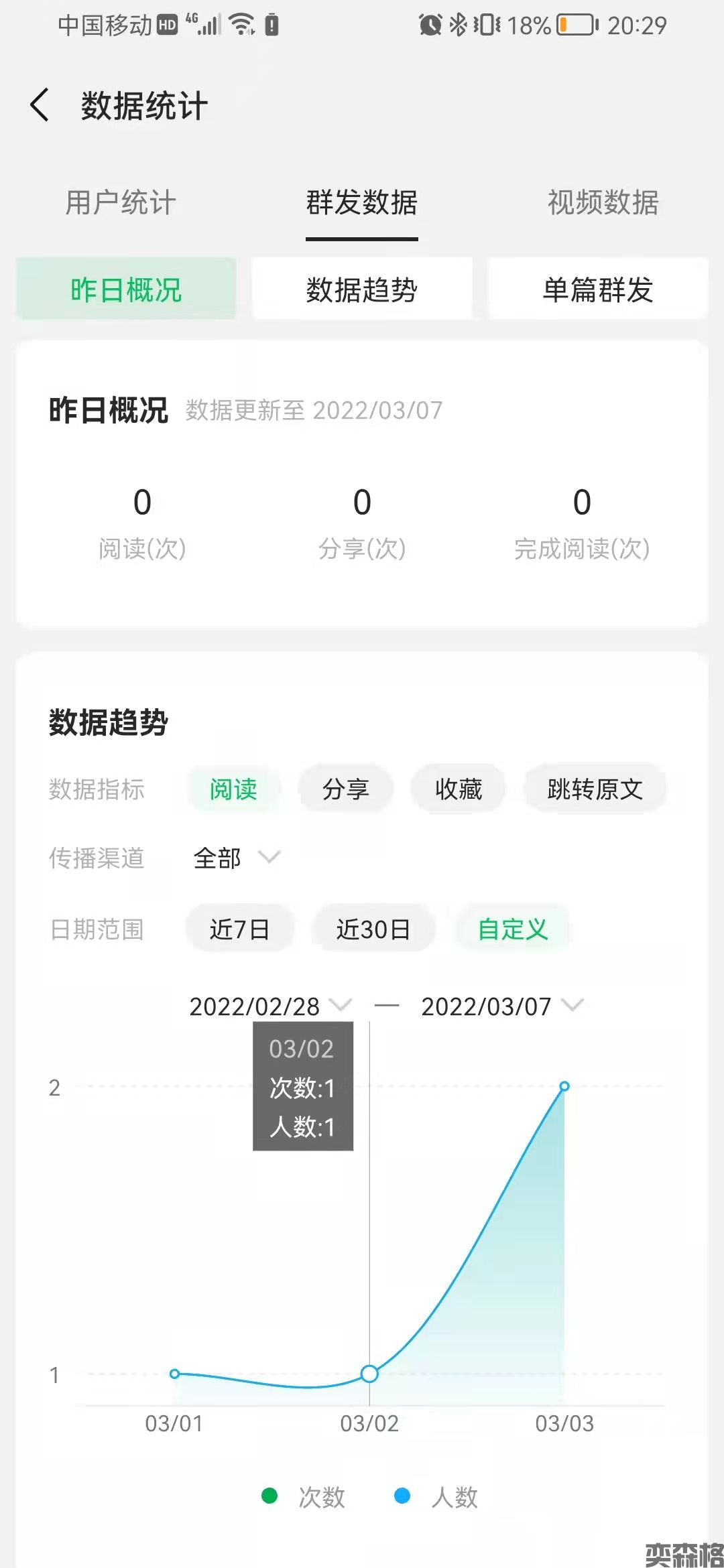The width and height of the screenshot is (724, 1568).
Task: Set date range to 近30日
Action: click(x=373, y=929)
